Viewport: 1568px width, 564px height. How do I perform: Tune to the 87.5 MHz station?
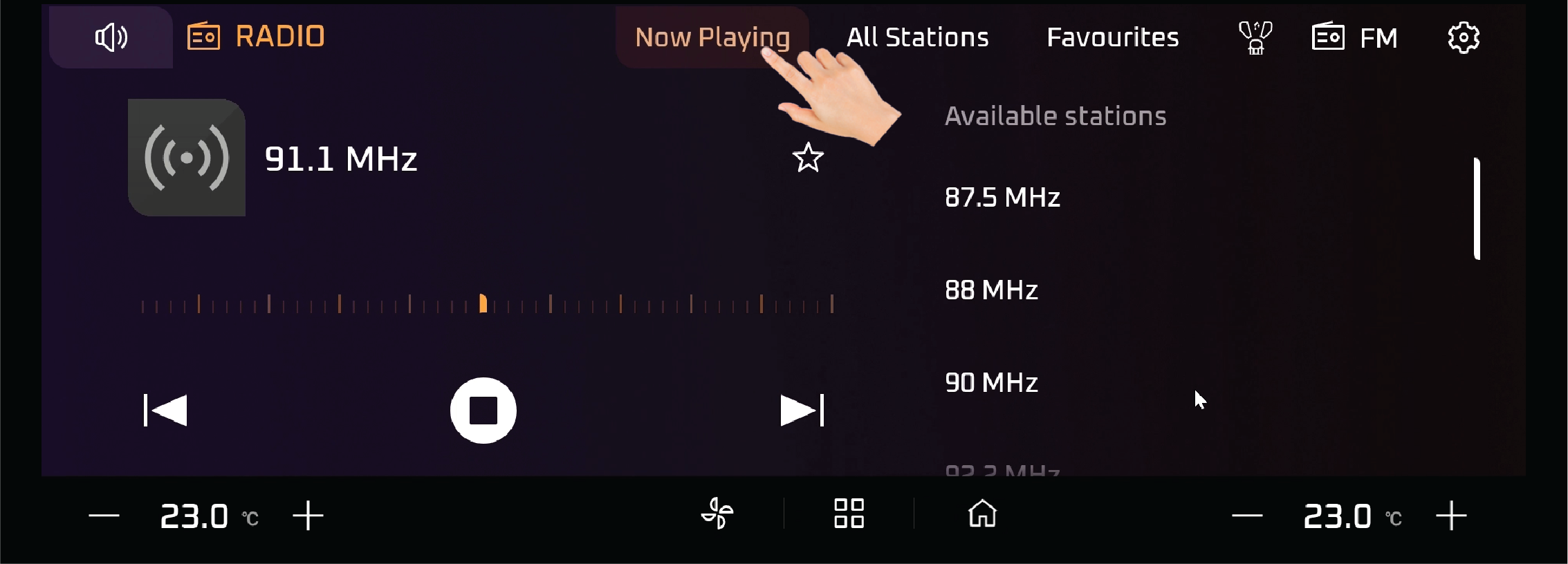(1002, 198)
